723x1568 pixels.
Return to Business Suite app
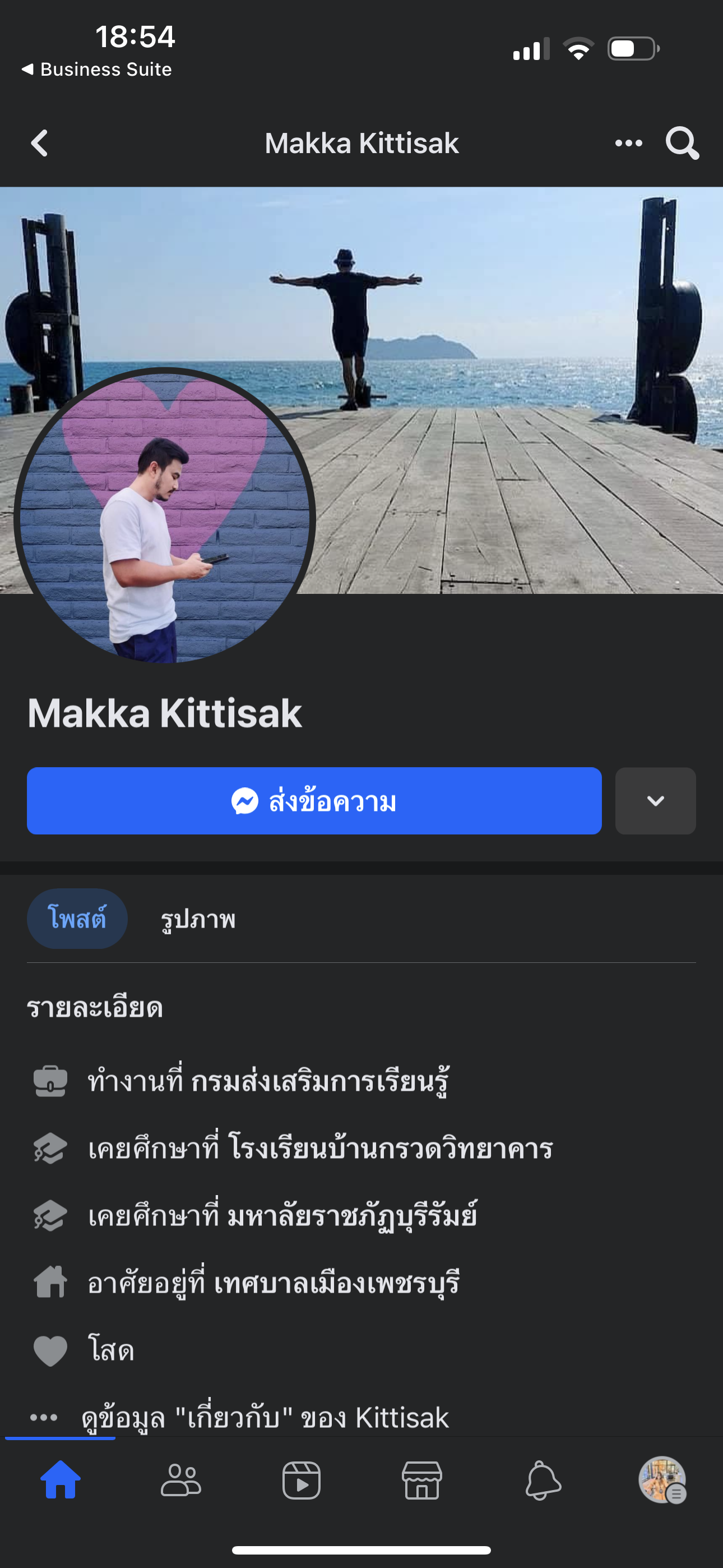(x=98, y=70)
